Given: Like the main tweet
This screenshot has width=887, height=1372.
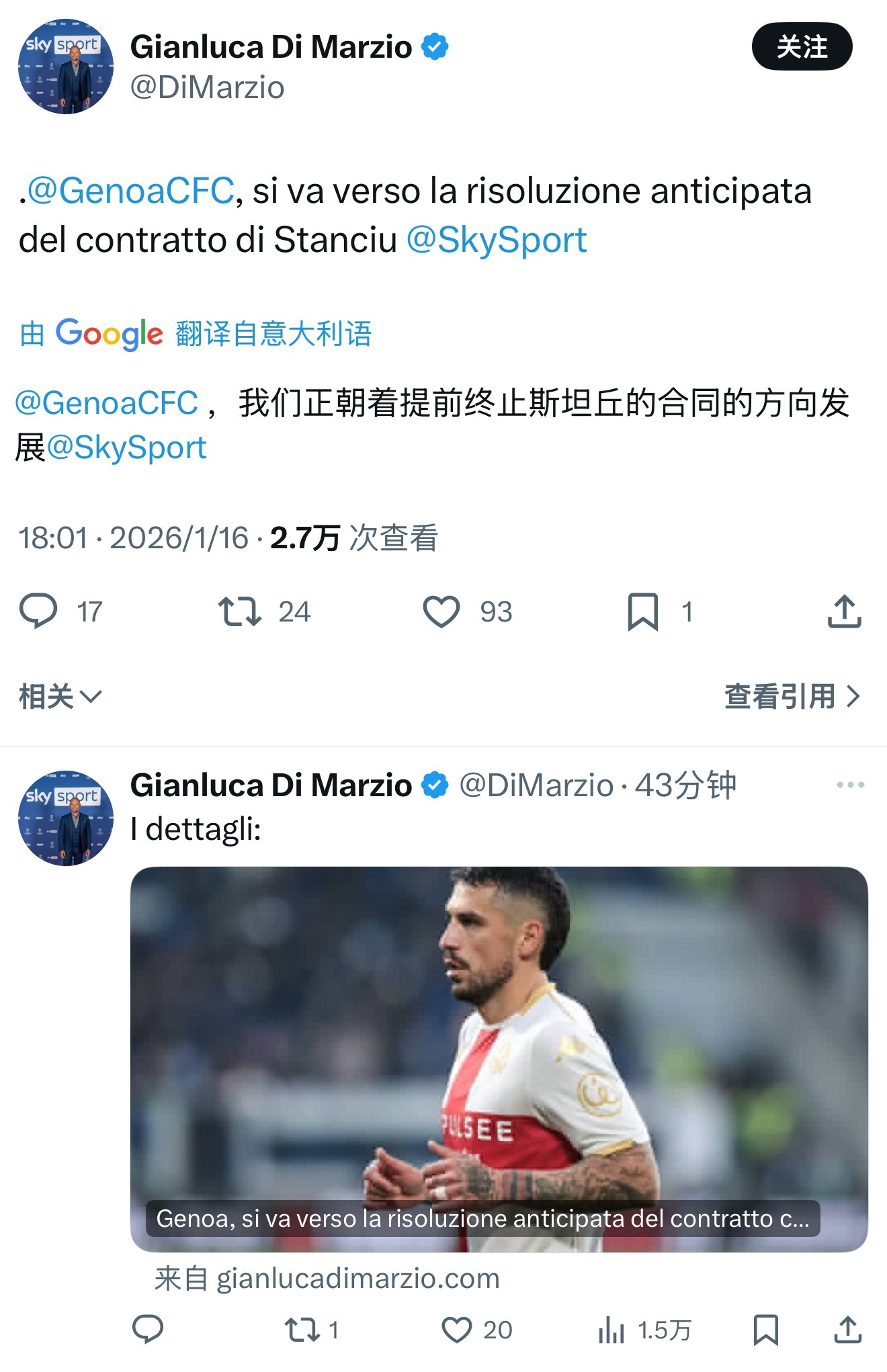Looking at the screenshot, I should click(x=443, y=611).
